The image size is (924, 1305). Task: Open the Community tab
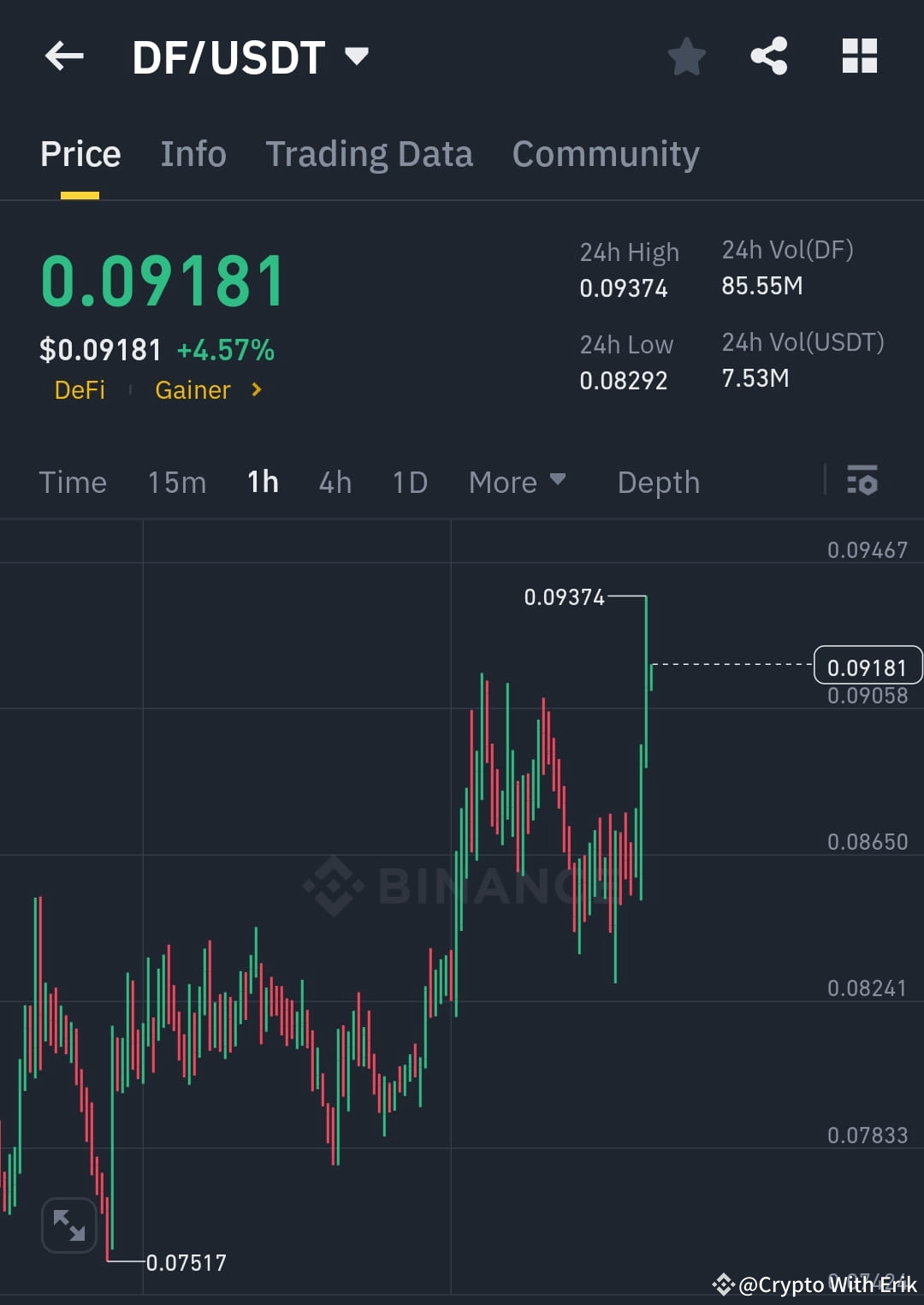coord(605,153)
